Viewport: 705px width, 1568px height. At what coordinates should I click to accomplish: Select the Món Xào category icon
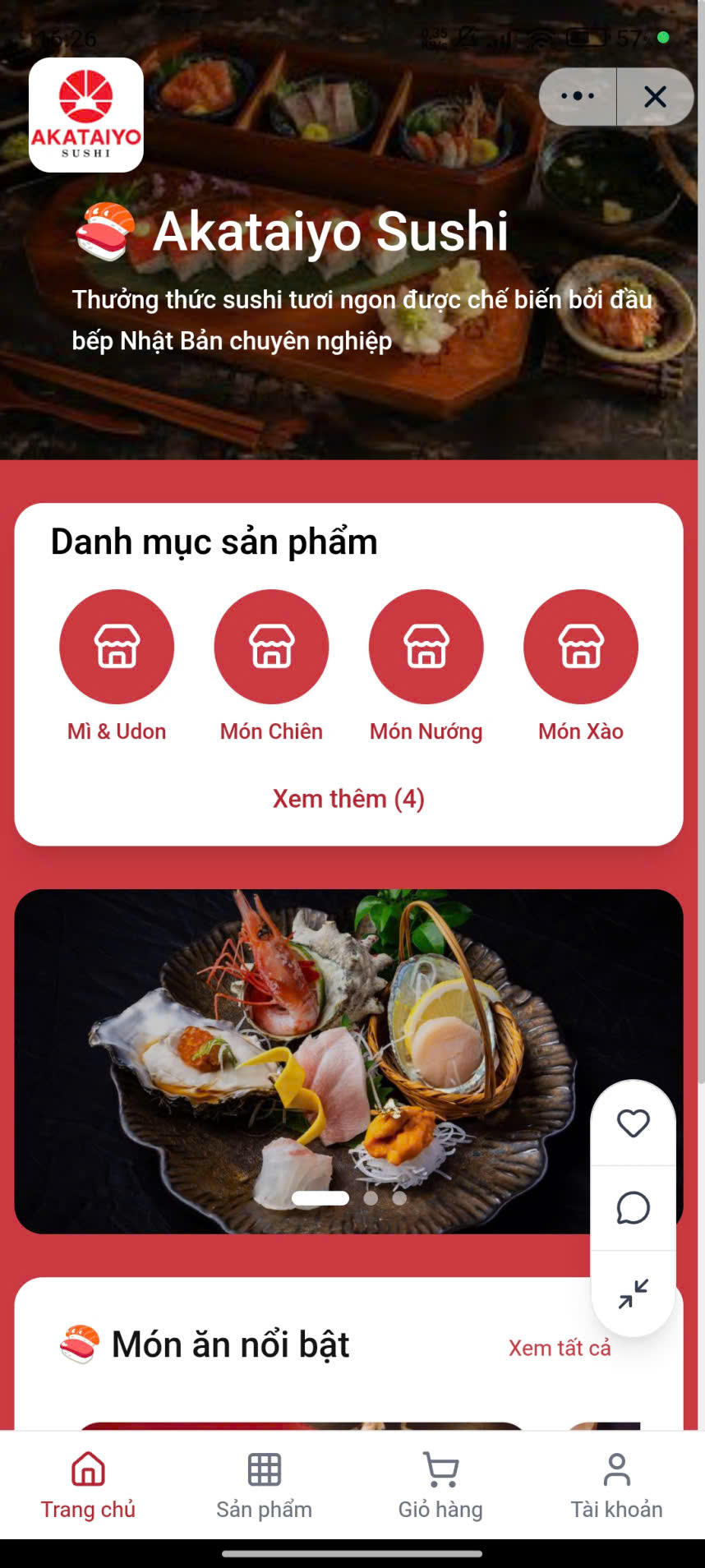coord(581,647)
